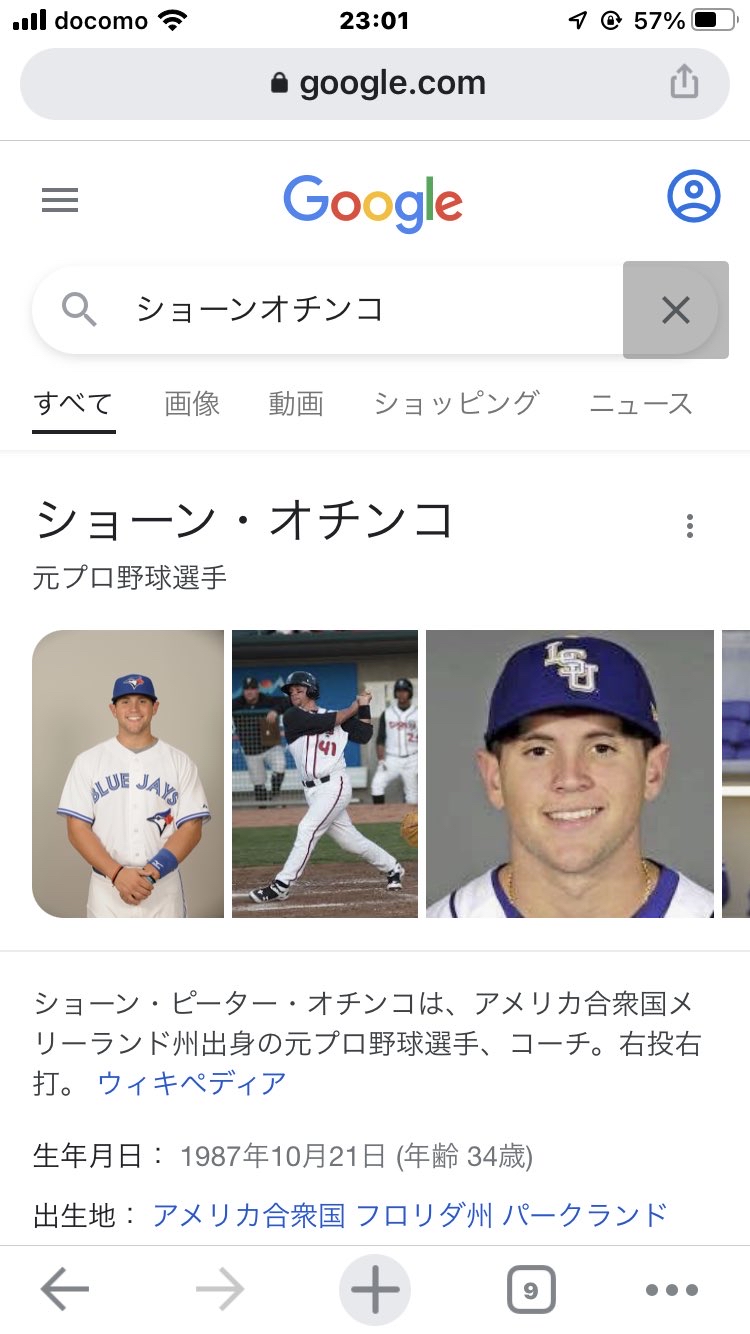The image size is (750, 1334).
Task: Select the すべて tab
Action: point(73,404)
